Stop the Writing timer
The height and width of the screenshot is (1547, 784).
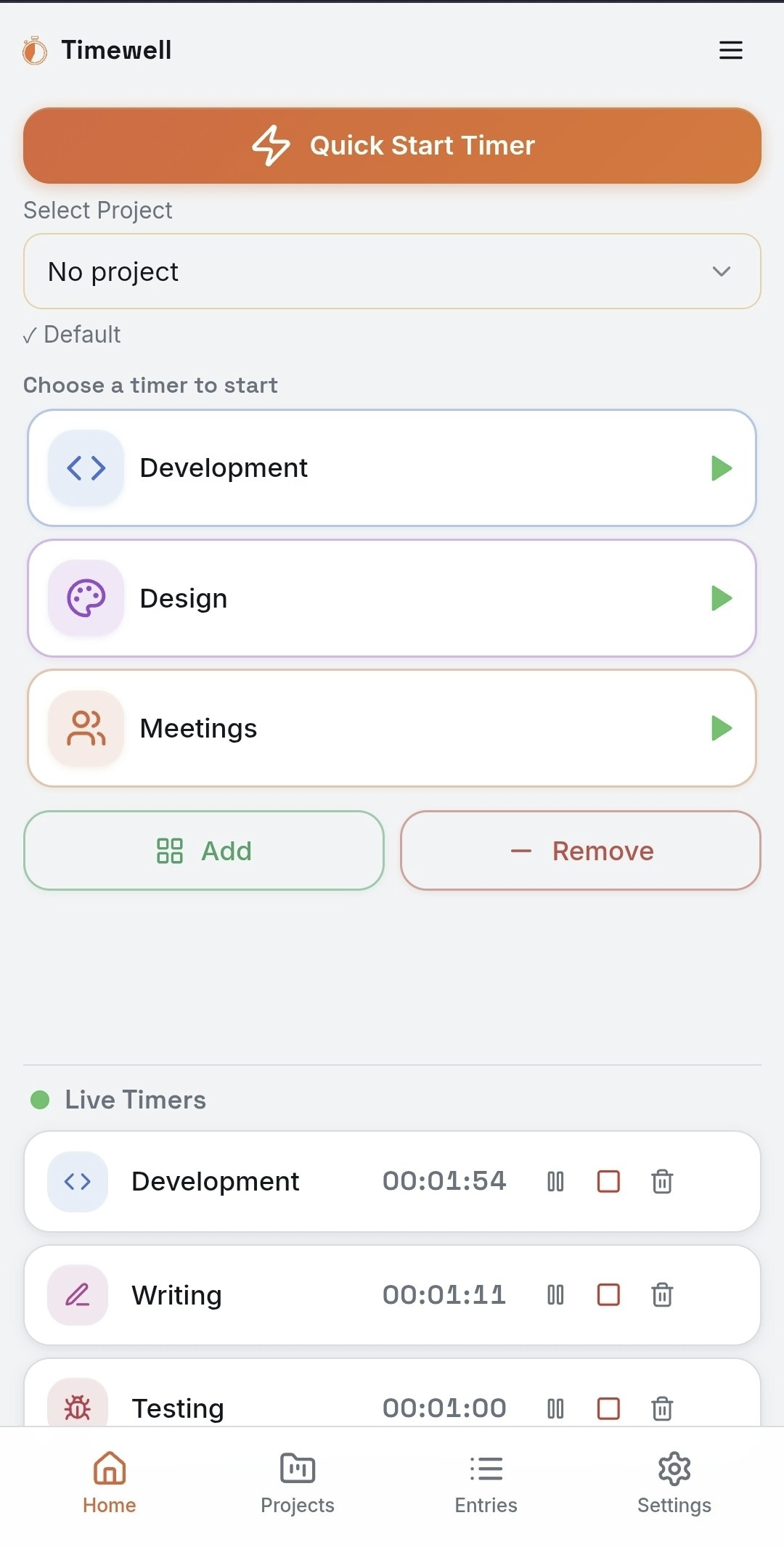[x=608, y=1294]
